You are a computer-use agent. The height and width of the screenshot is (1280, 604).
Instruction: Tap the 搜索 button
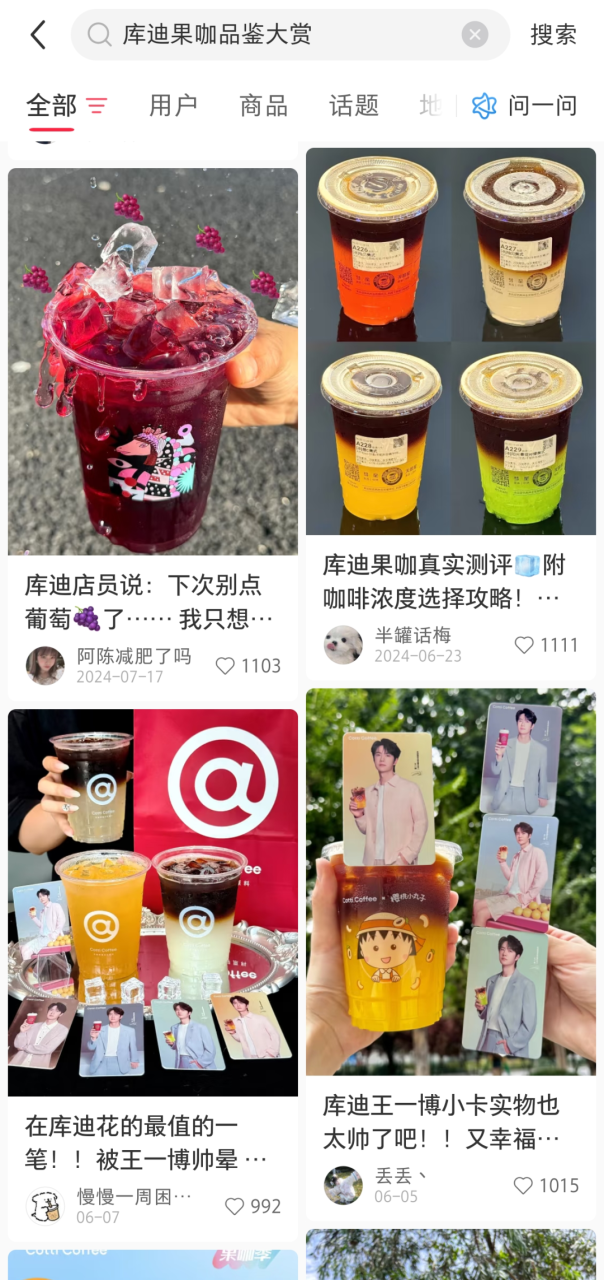pyautogui.click(x=553, y=35)
